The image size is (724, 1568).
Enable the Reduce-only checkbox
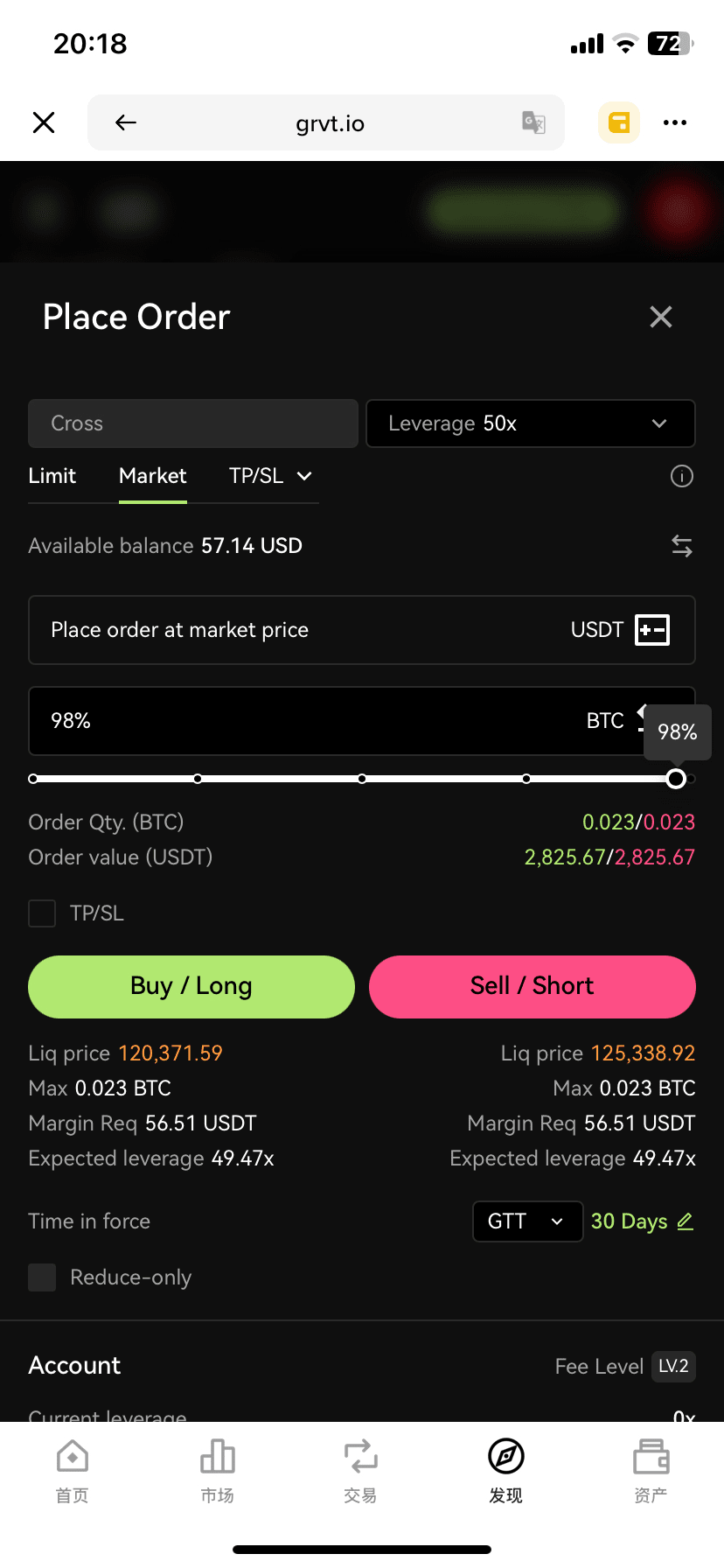point(42,1277)
